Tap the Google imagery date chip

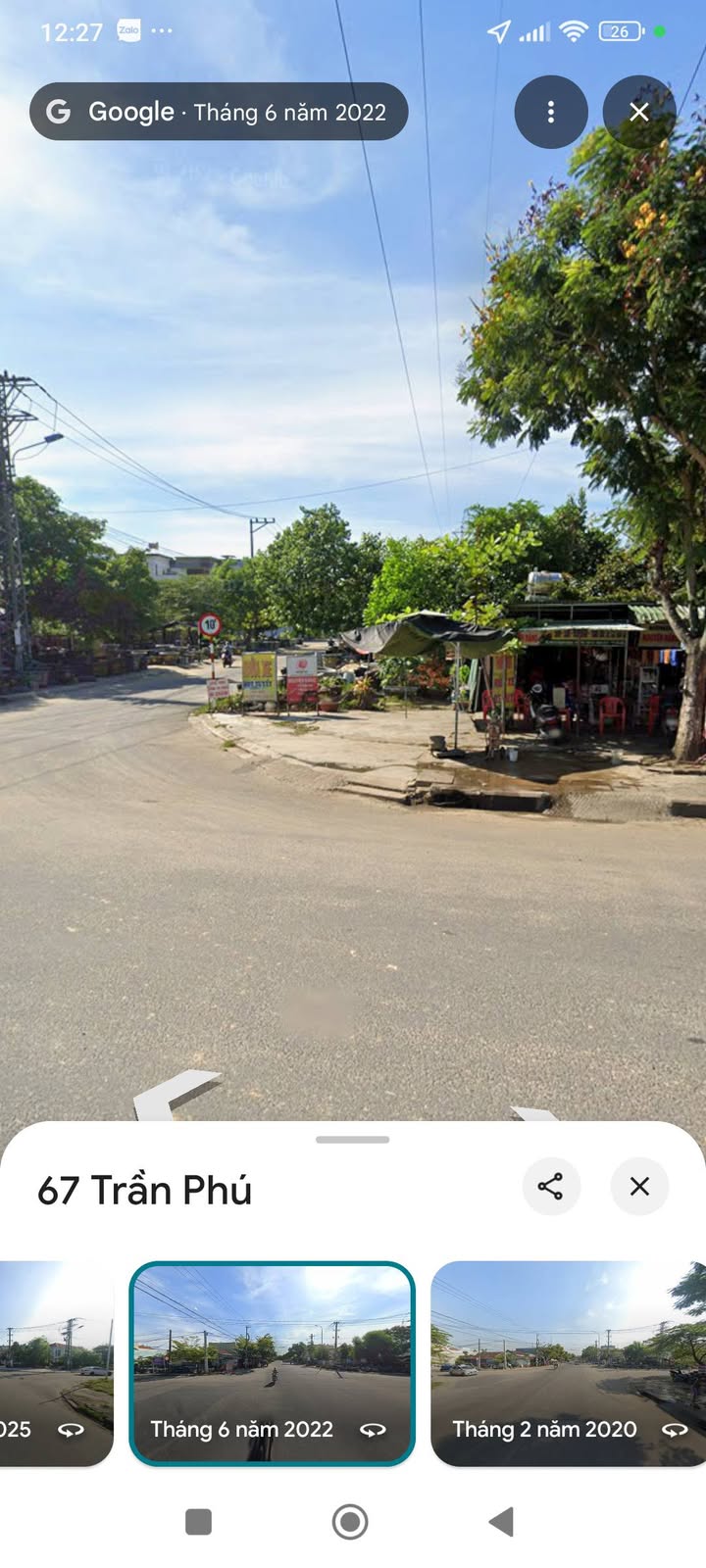tap(219, 112)
